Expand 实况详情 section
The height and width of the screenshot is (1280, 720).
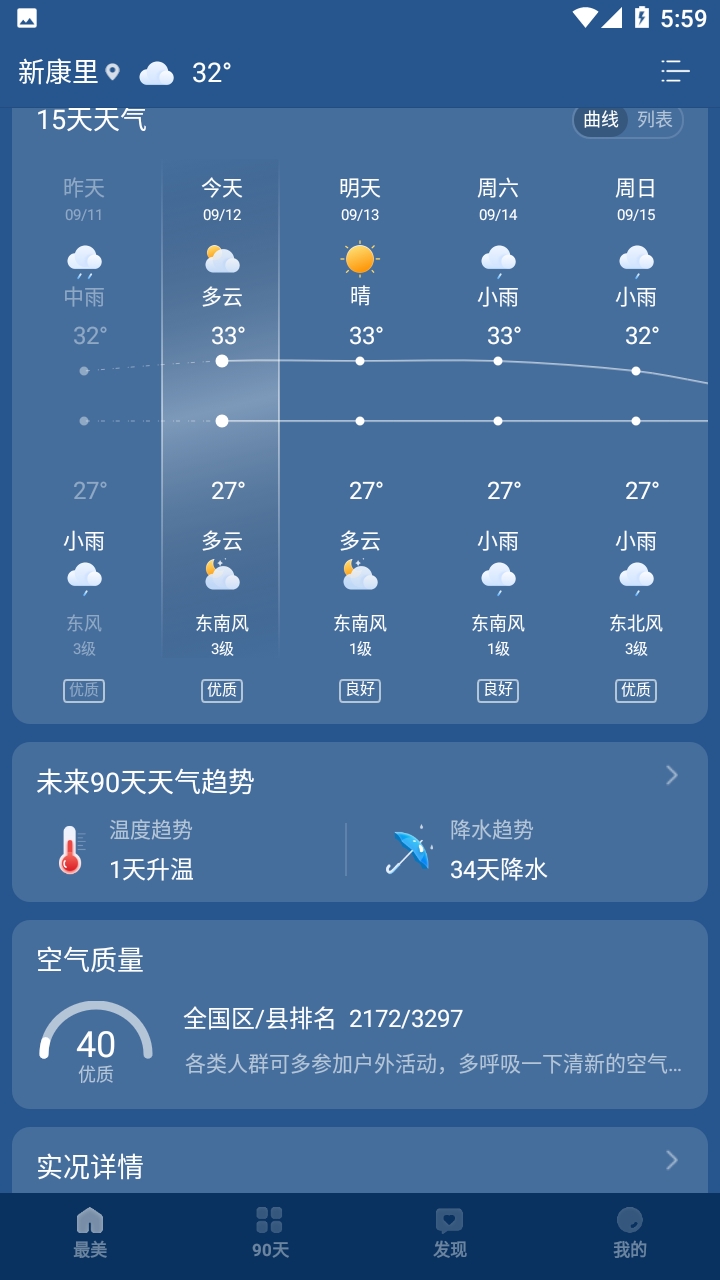(x=360, y=1162)
